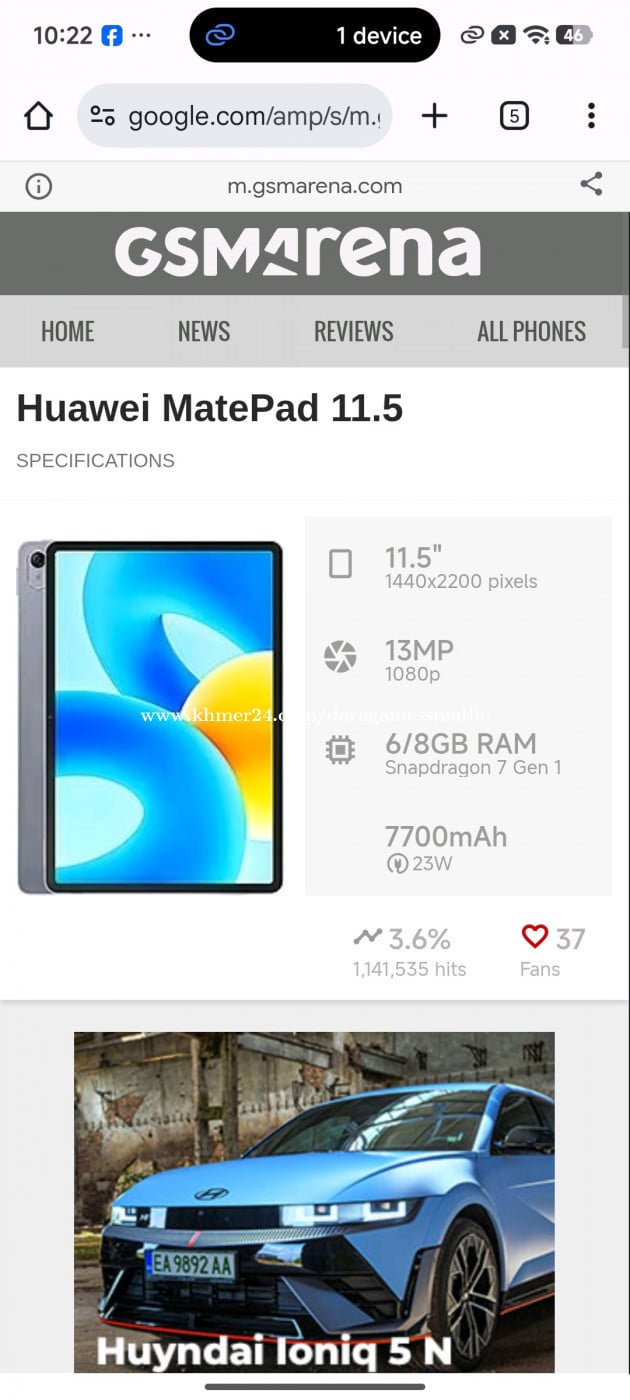Go to the HOME section
This screenshot has height=1400, width=630.
[x=67, y=331]
